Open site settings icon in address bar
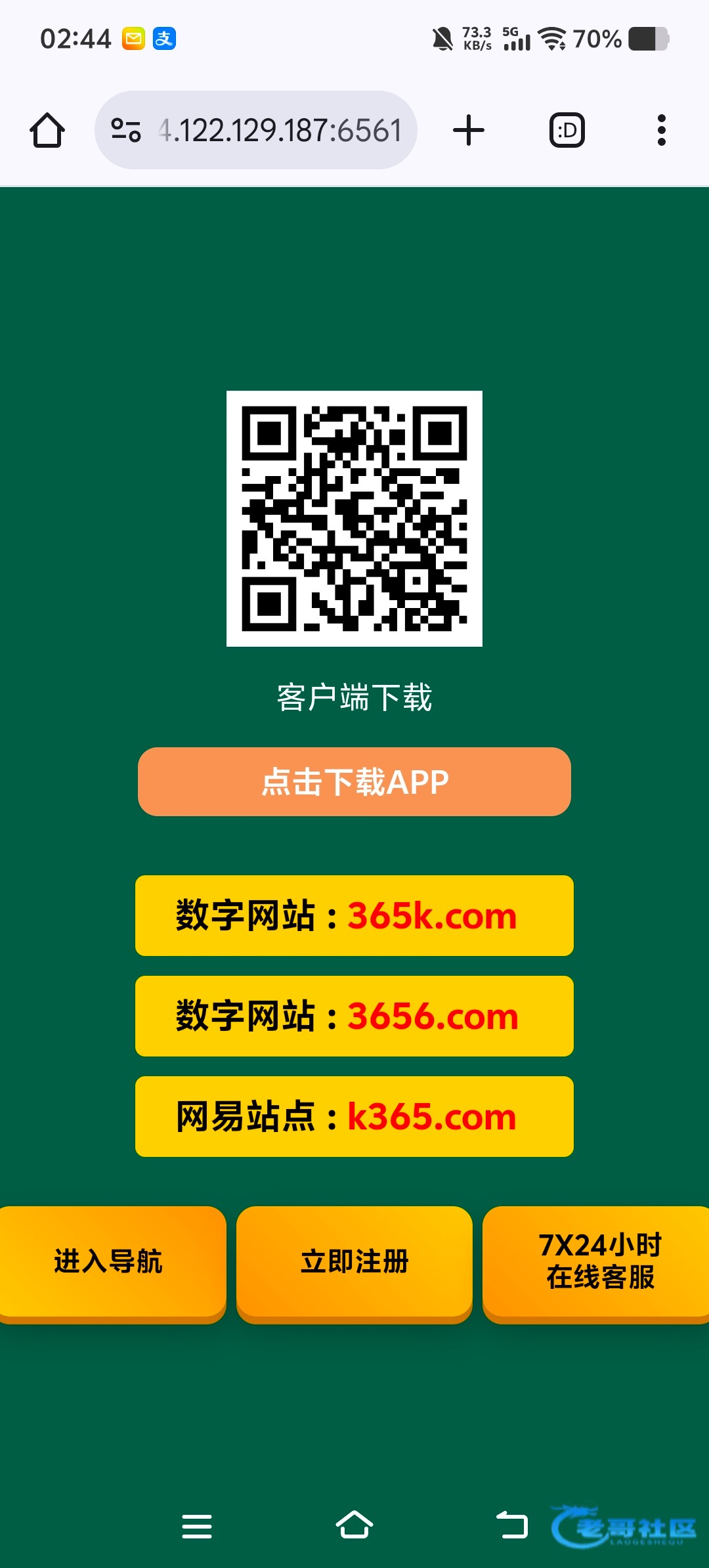 tap(126, 130)
